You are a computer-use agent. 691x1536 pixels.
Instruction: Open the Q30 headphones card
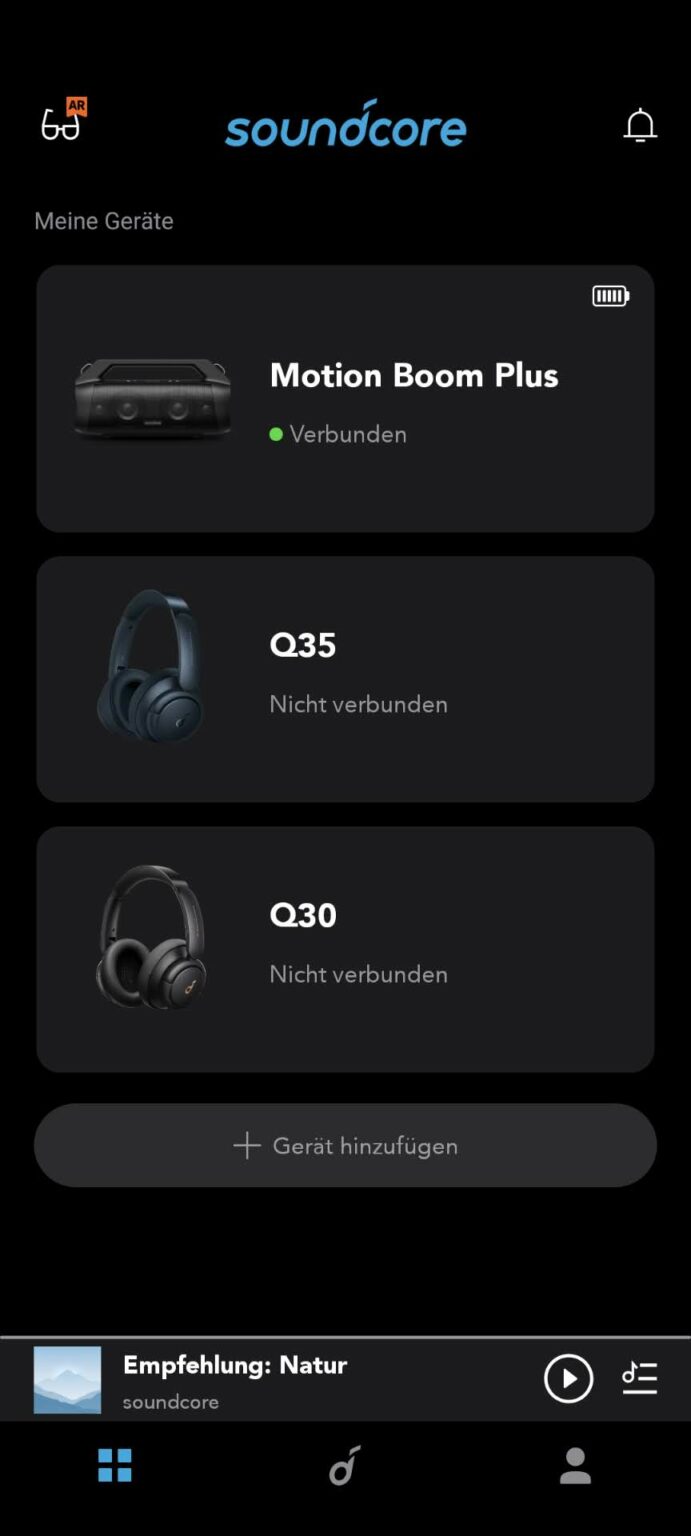(x=345, y=948)
